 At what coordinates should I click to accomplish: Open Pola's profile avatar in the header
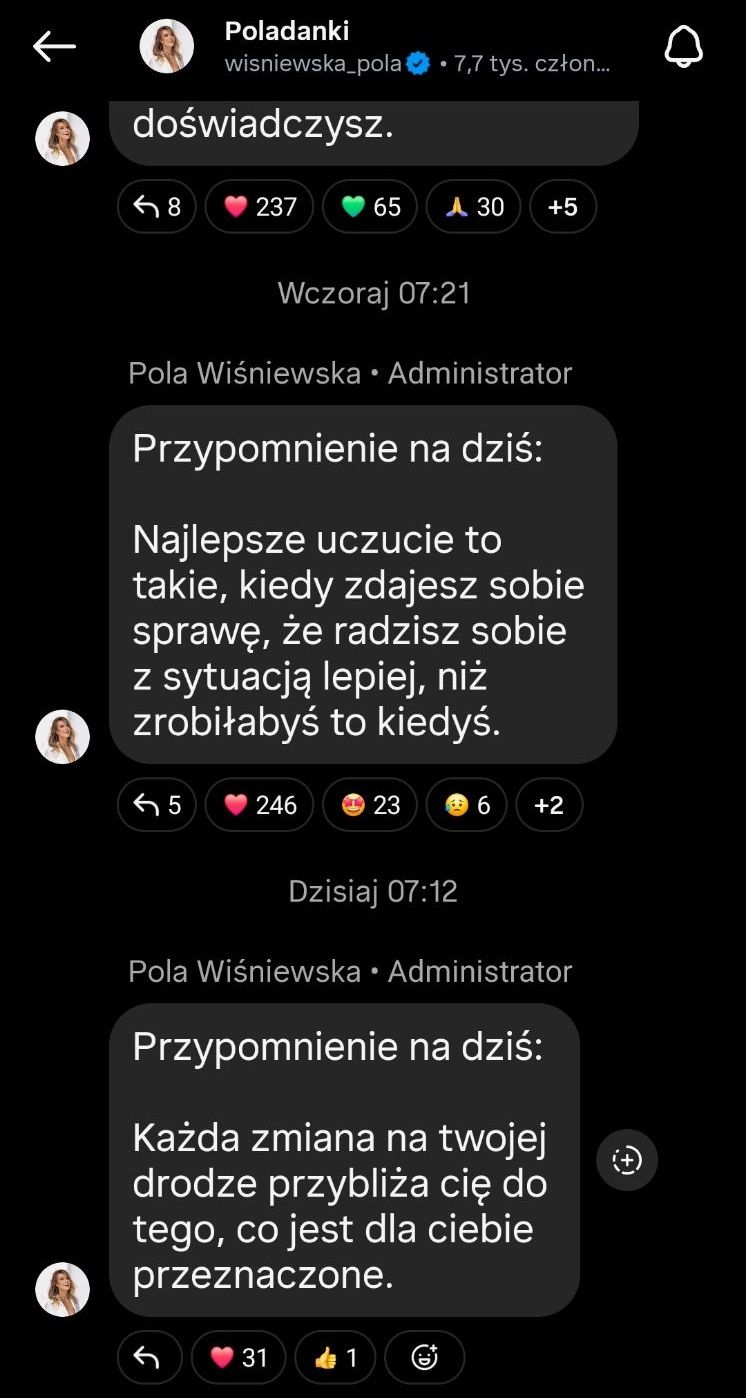point(166,46)
